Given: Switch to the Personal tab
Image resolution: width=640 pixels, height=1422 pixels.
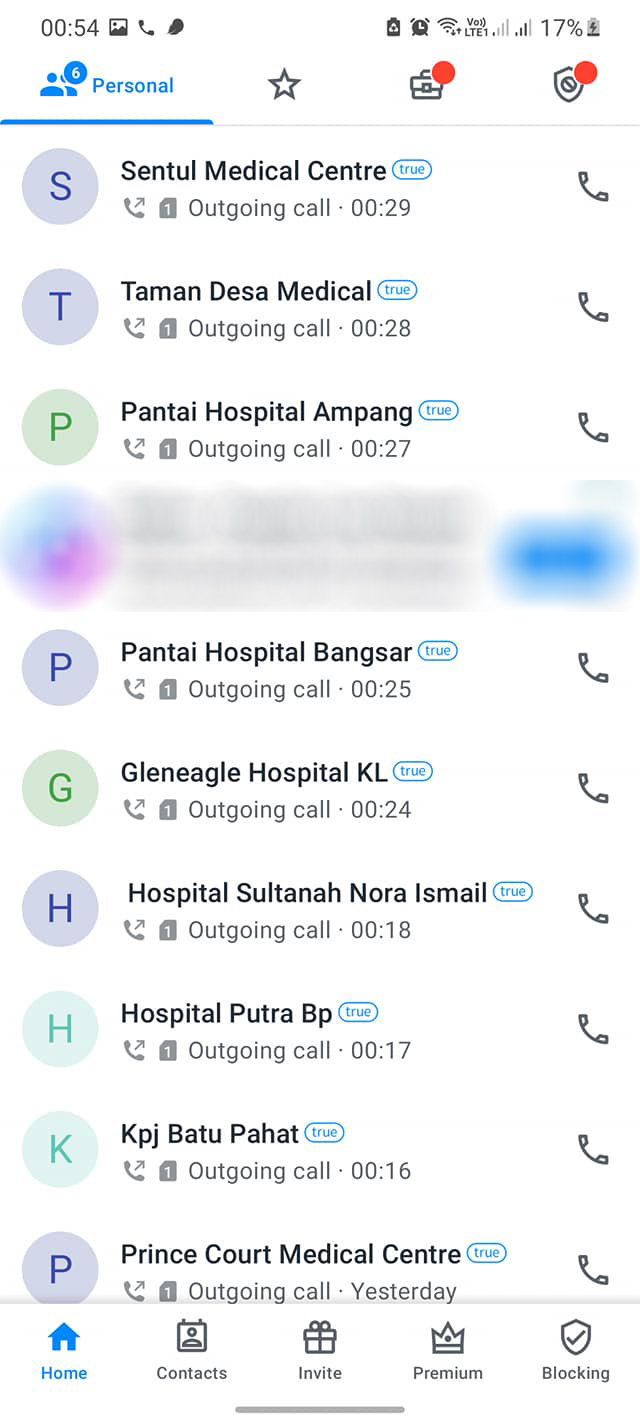Looking at the screenshot, I should coord(107,86).
